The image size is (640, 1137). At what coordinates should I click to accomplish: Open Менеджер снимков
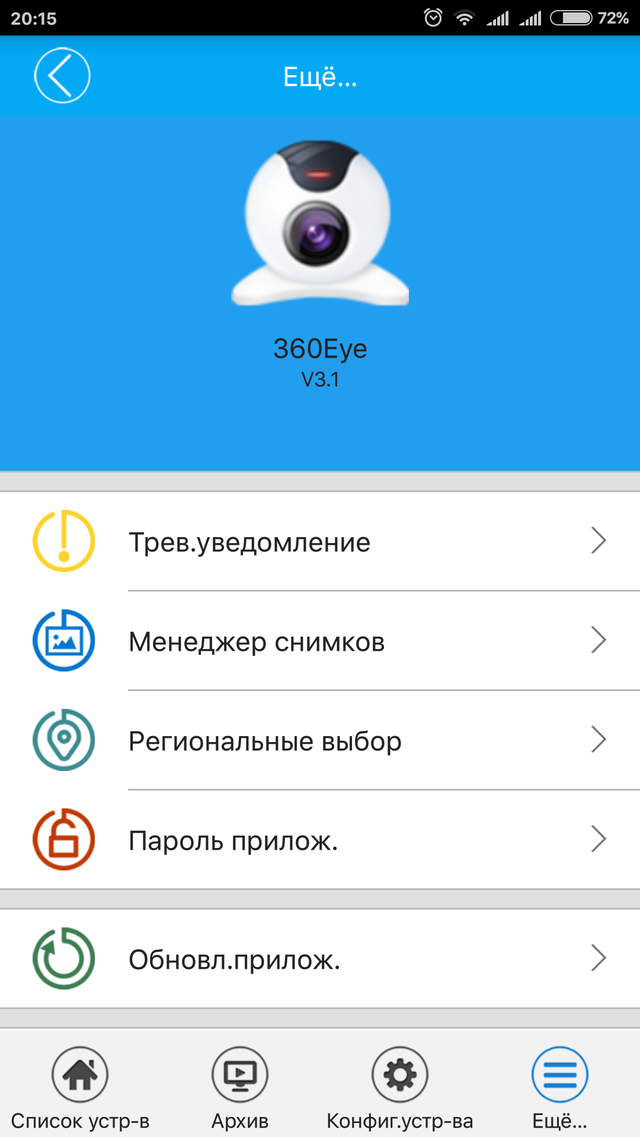[320, 641]
